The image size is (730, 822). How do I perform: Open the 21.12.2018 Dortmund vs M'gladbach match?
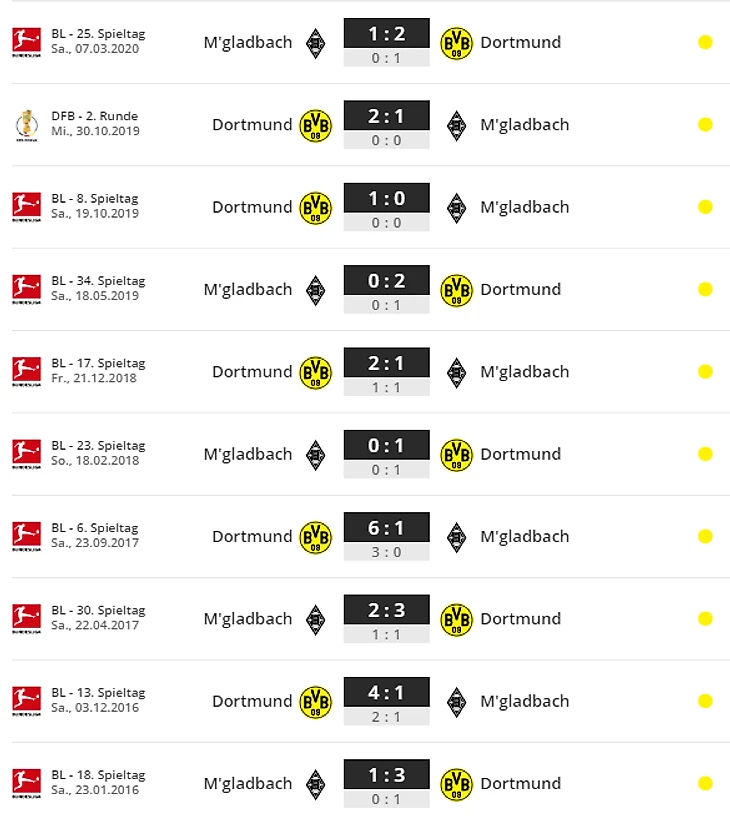[386, 363]
